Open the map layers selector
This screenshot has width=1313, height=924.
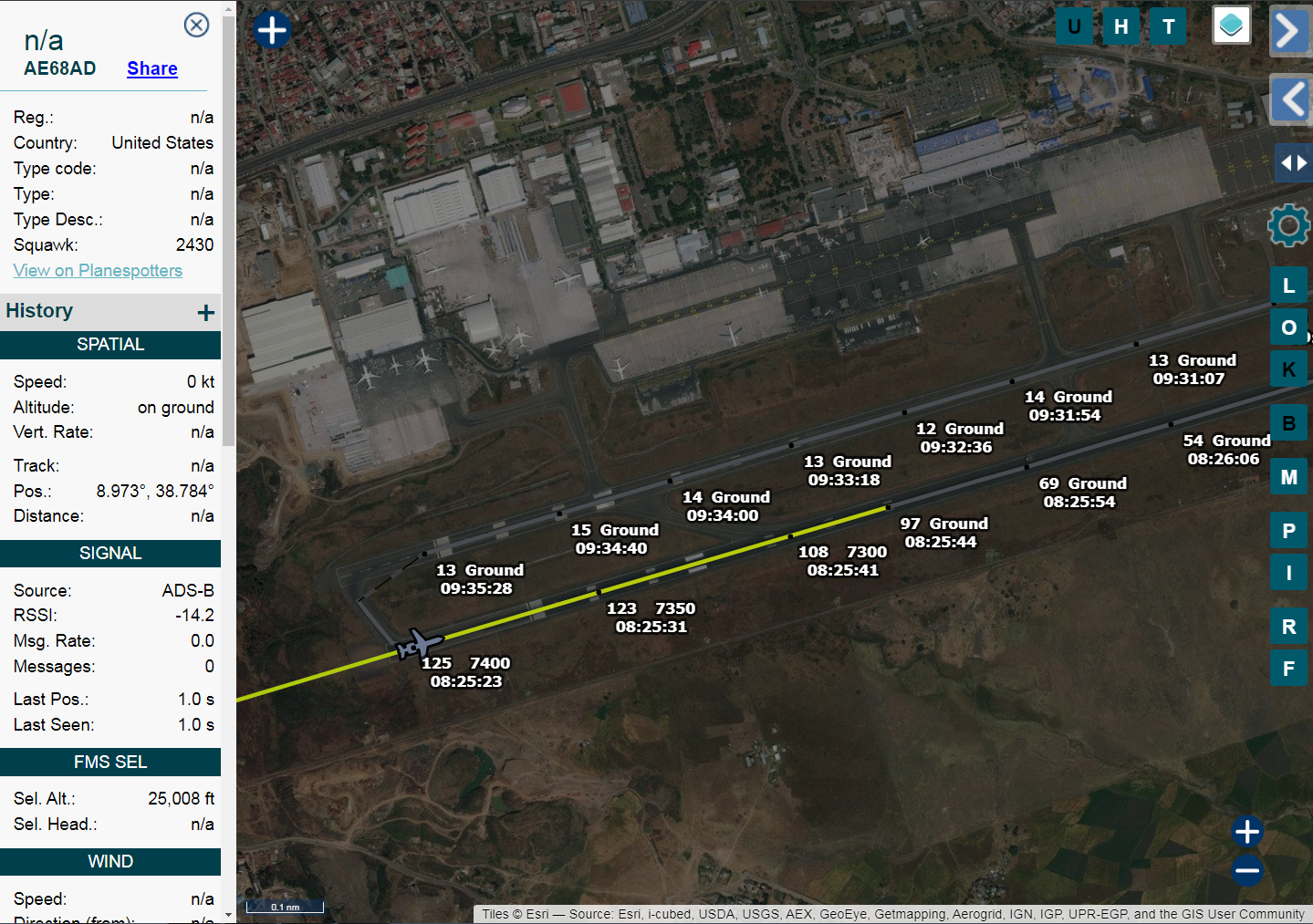tap(1231, 26)
